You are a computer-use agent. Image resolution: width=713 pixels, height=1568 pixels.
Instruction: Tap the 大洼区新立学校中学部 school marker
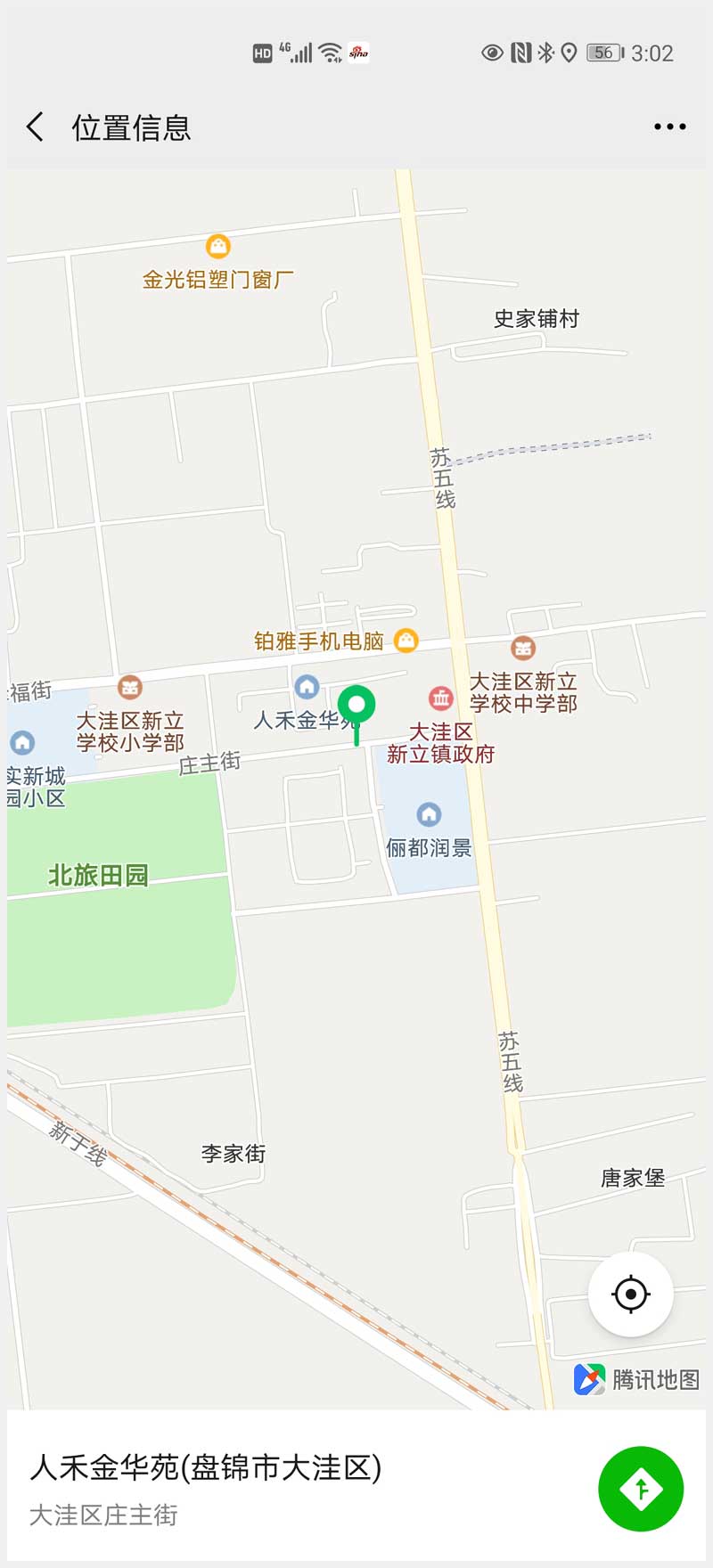(x=523, y=648)
